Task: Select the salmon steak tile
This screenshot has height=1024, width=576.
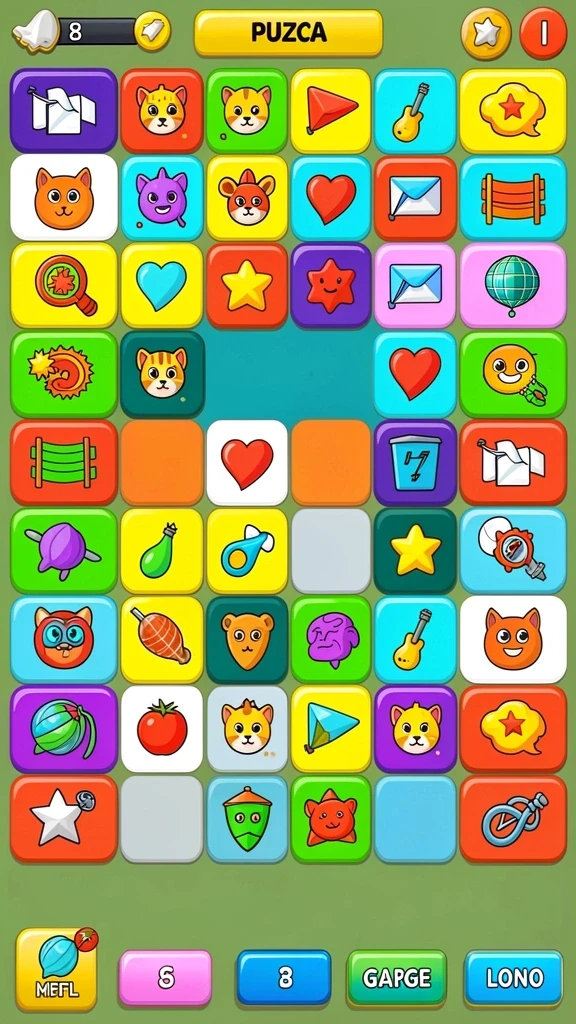Action: [162, 639]
